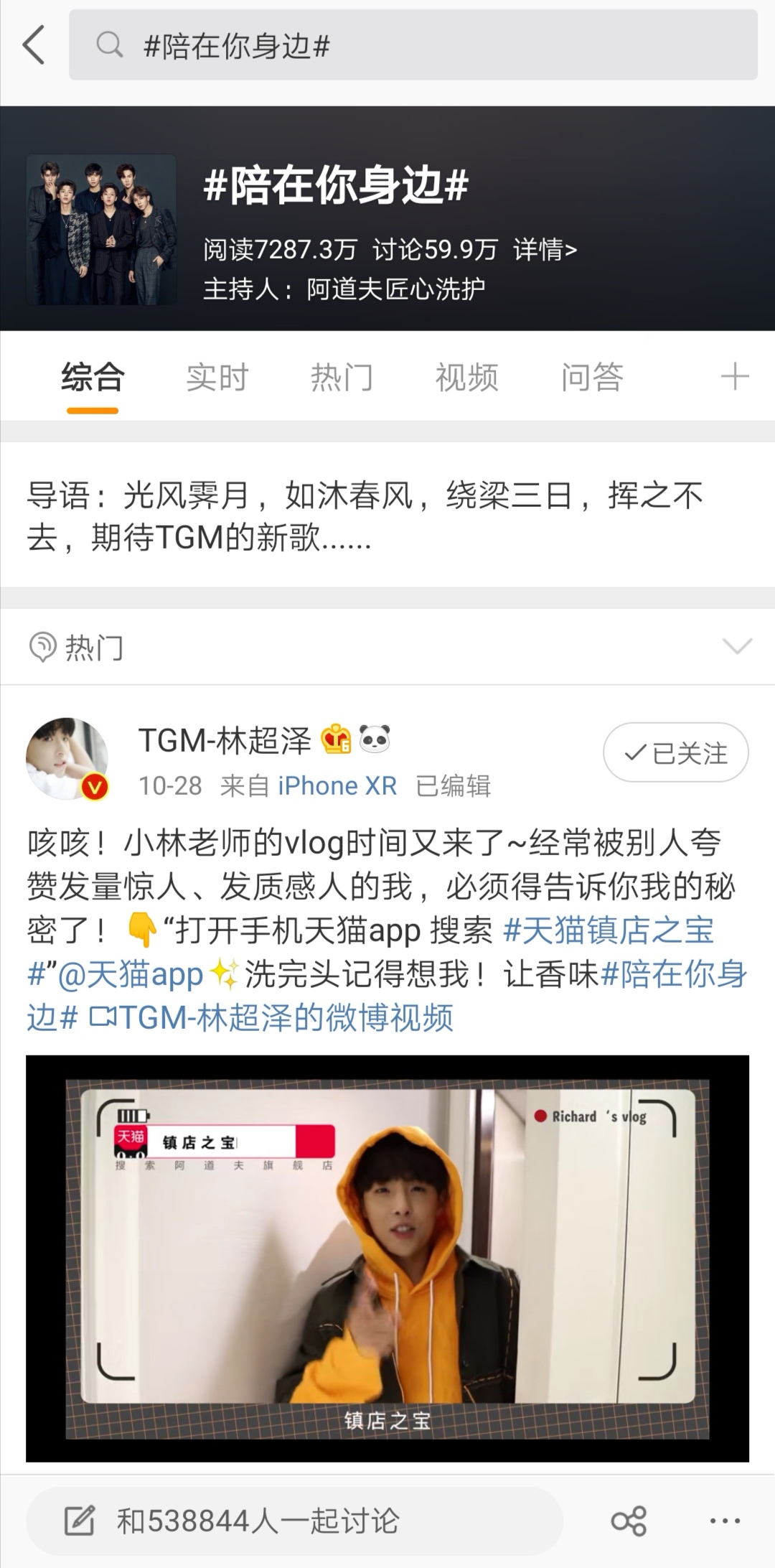
Task: Switch to the 视频 tab
Action: pyautogui.click(x=466, y=377)
